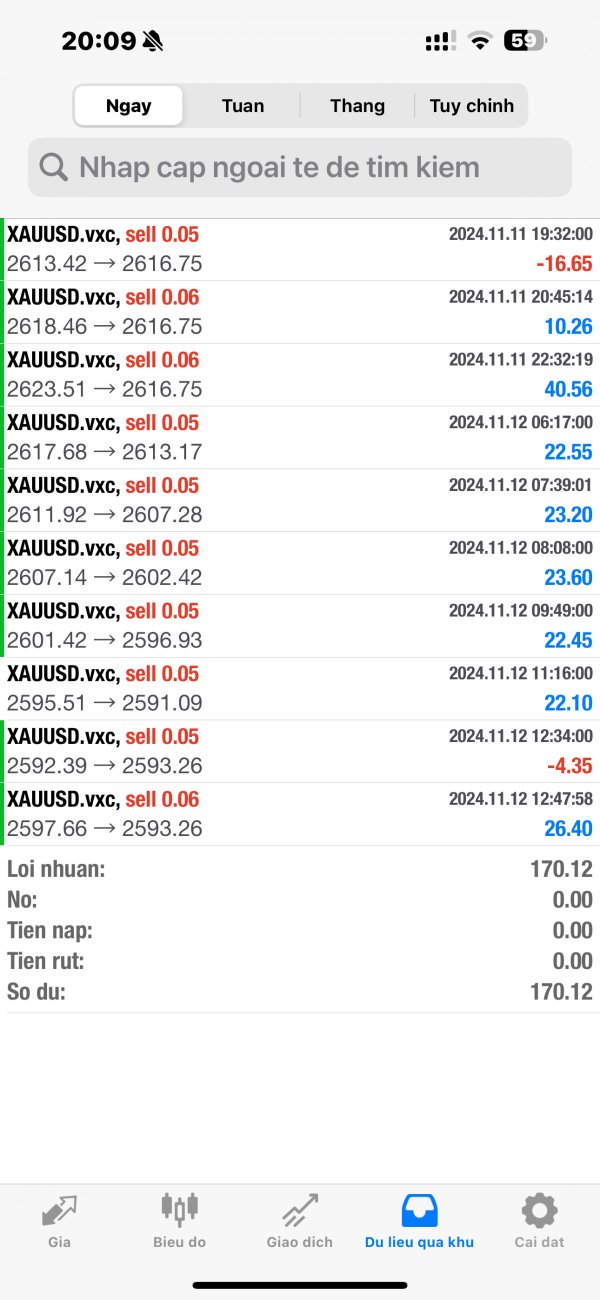This screenshot has height=1300, width=600.
Task: Go to the Bieu do chart tab
Action: (x=180, y=1221)
